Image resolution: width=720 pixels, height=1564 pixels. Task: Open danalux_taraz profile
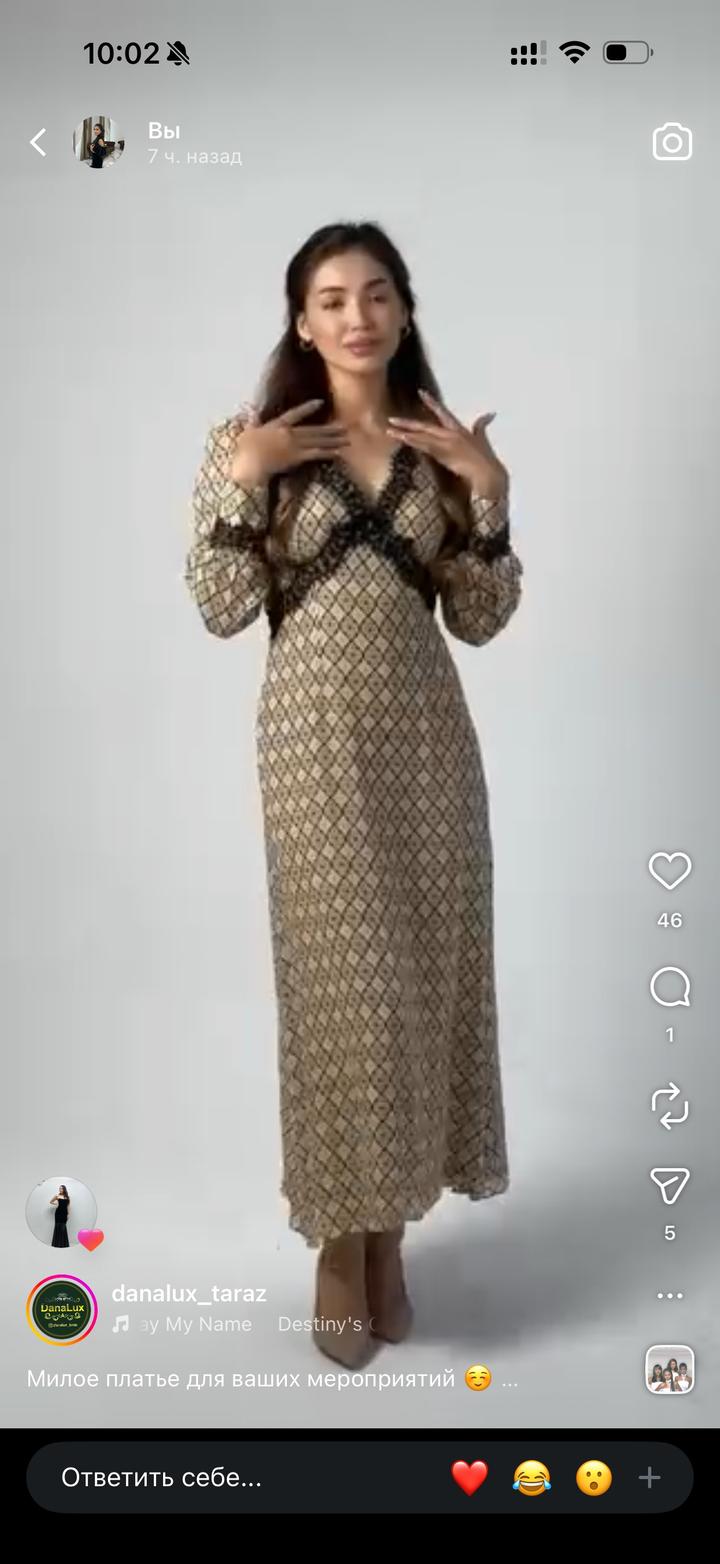point(189,1293)
